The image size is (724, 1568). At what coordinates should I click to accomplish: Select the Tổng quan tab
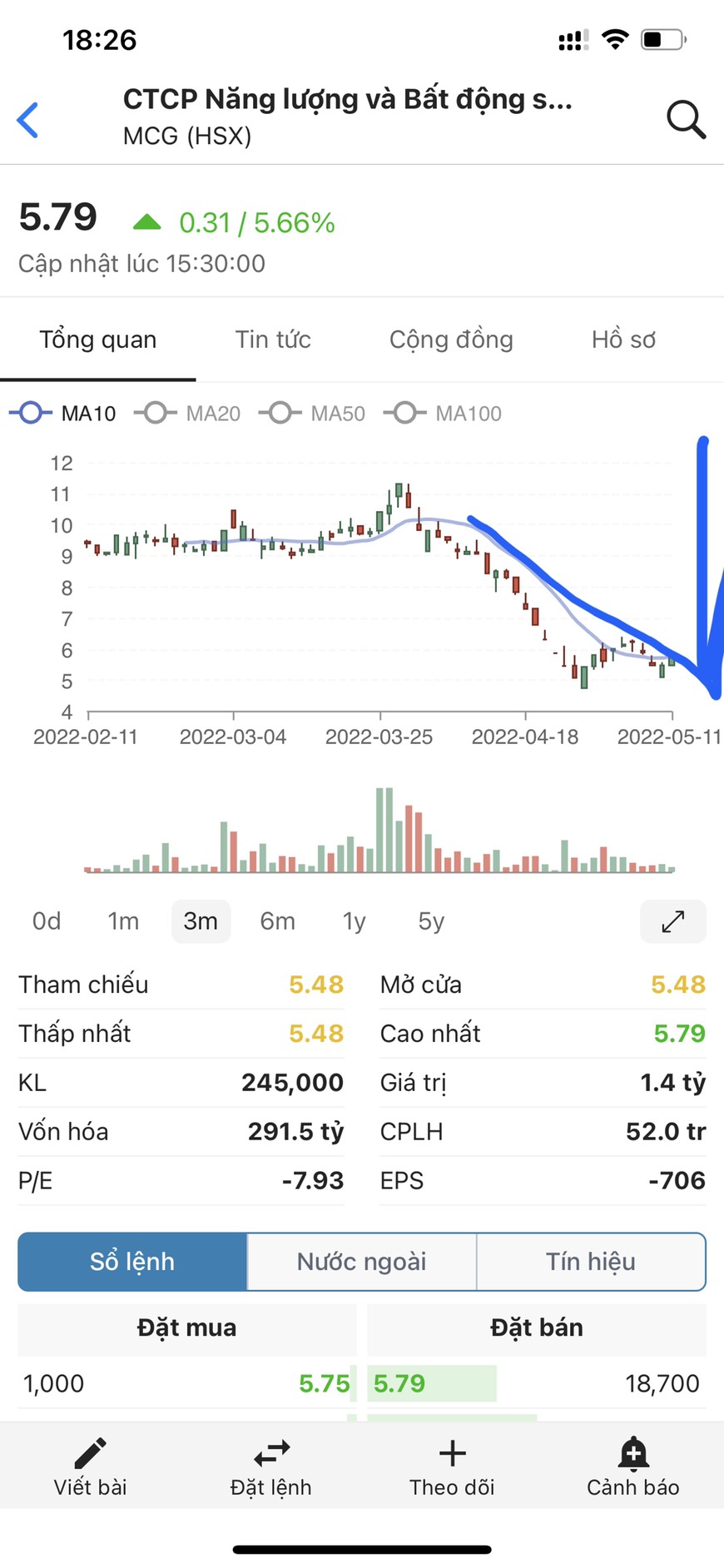pos(98,340)
